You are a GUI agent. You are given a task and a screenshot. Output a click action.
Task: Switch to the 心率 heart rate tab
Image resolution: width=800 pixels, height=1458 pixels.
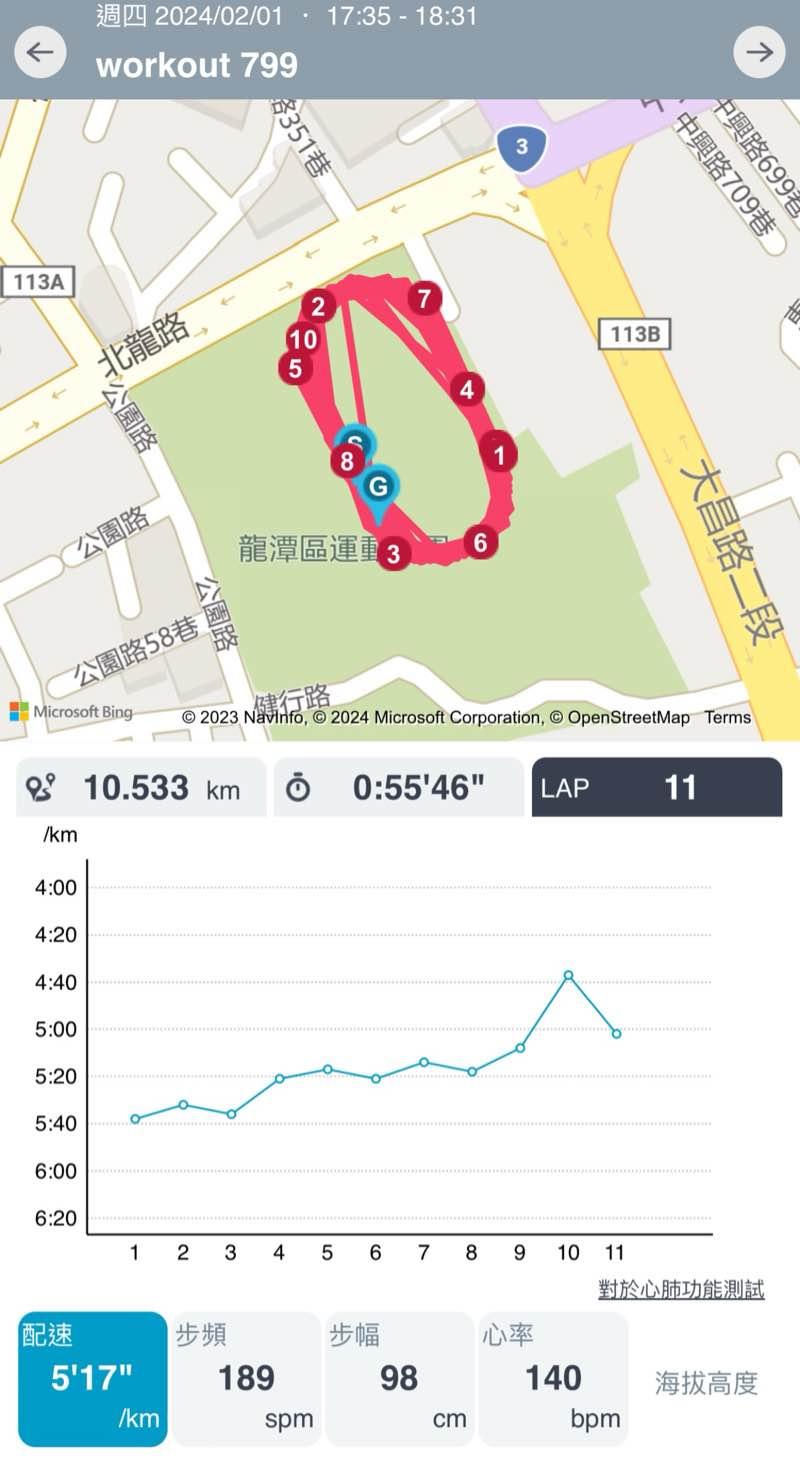(553, 1379)
